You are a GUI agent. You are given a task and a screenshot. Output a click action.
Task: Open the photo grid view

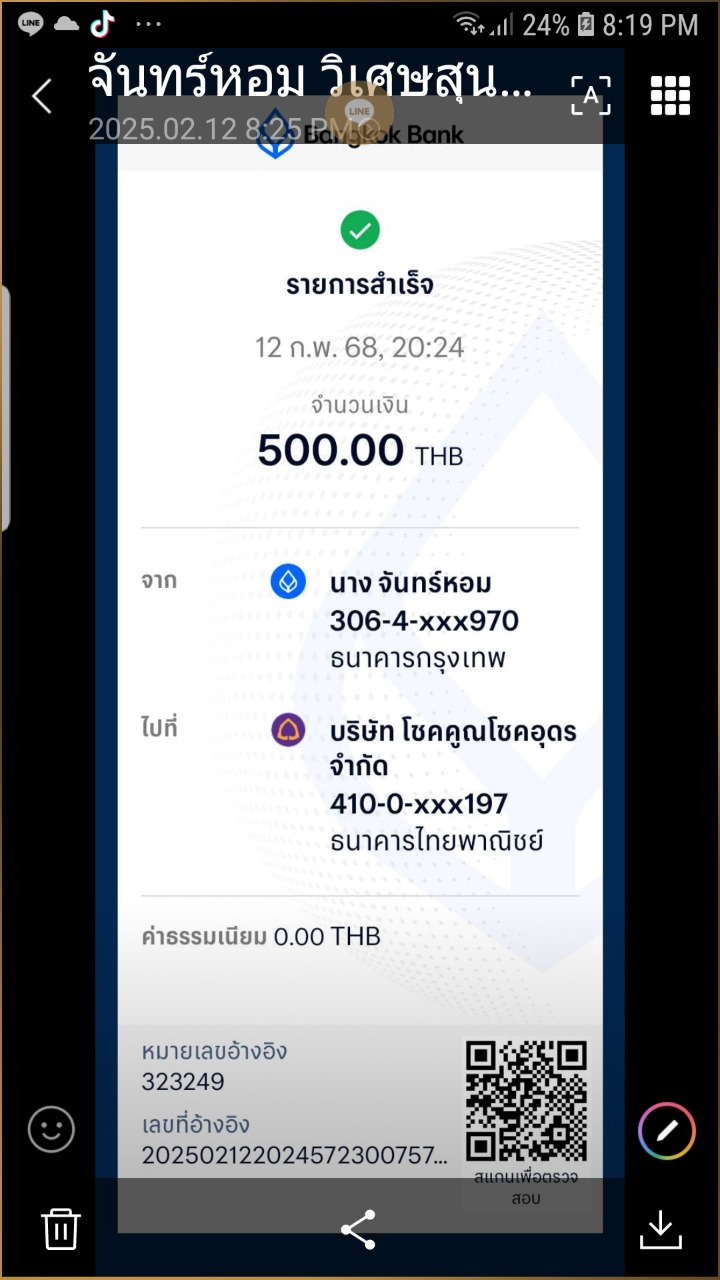pos(670,96)
